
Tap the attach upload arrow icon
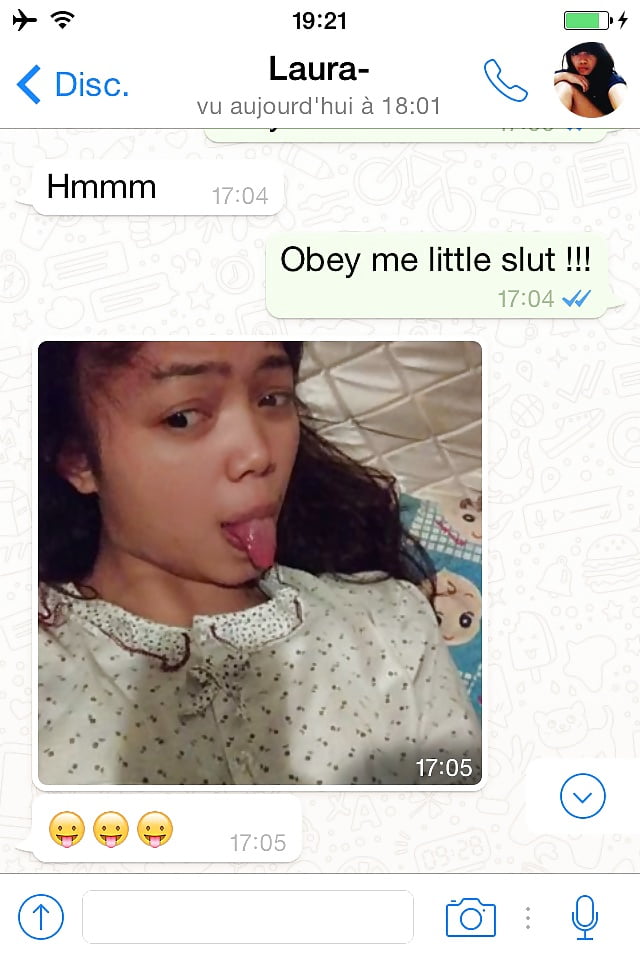41,916
